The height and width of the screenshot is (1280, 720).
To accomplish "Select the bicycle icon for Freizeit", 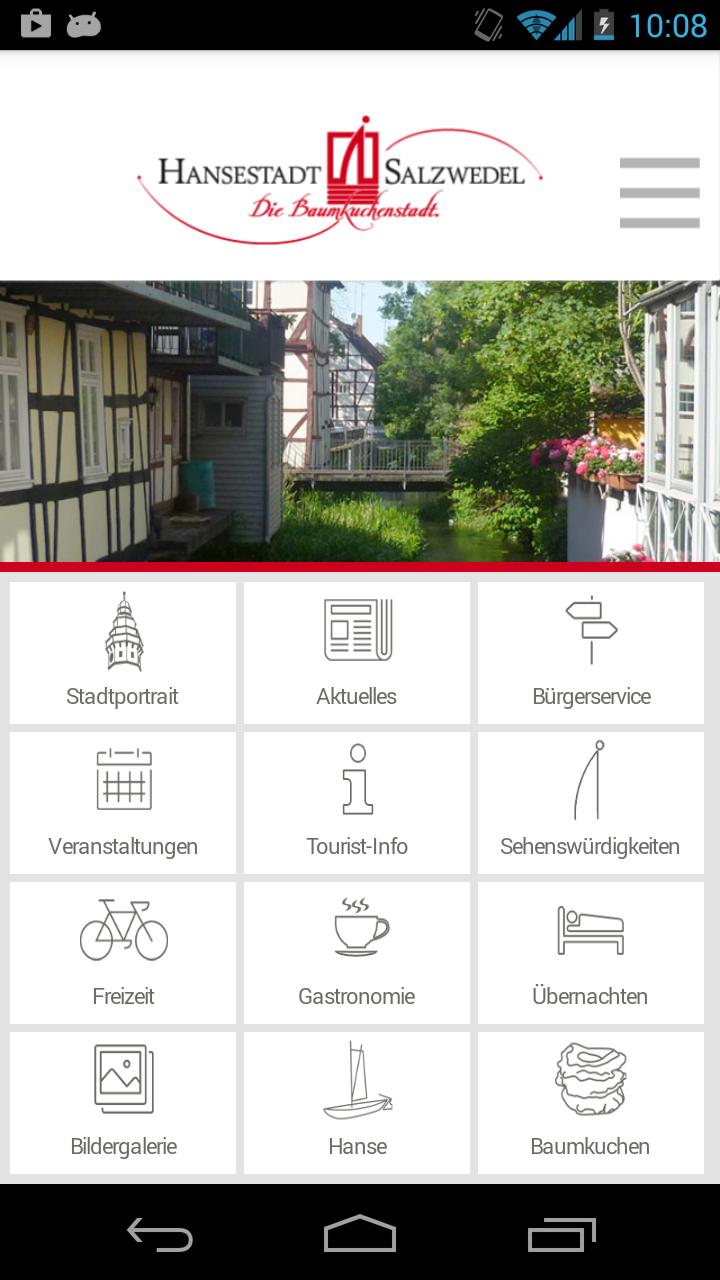I will [122, 930].
